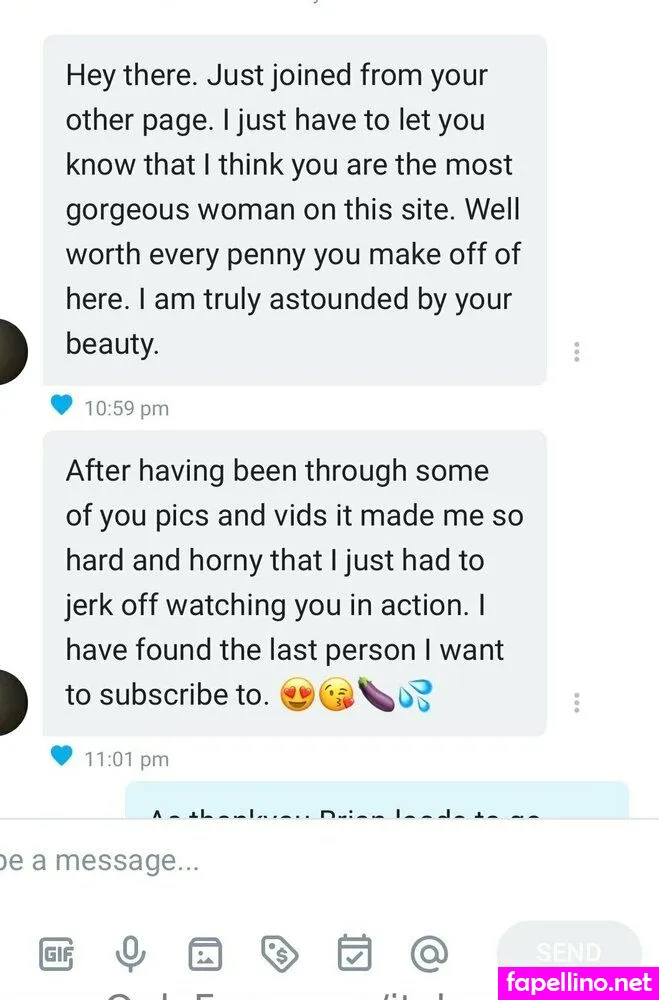The image size is (659, 1000).
Task: Open the GIF picker
Action: (x=56, y=954)
